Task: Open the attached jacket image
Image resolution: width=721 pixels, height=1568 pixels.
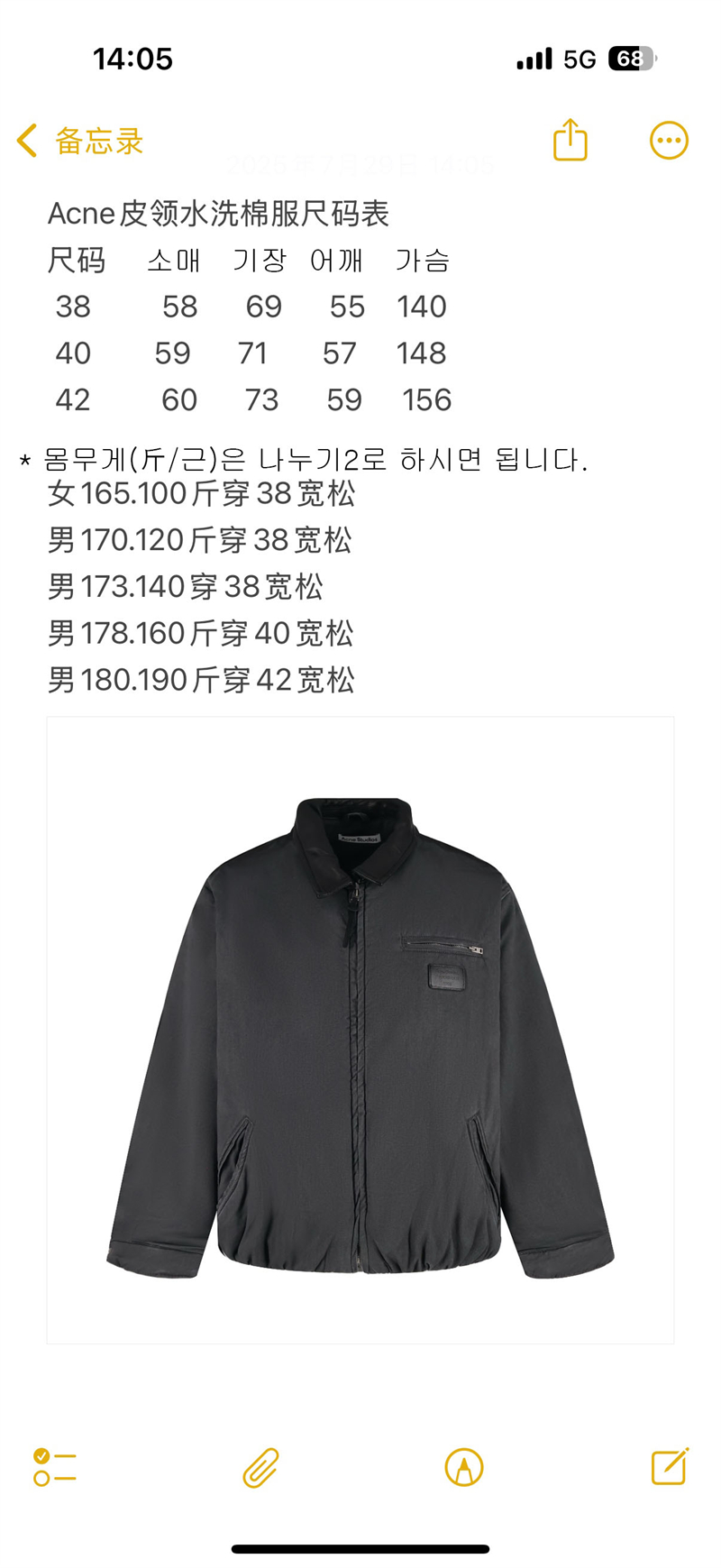Action: [360, 1031]
